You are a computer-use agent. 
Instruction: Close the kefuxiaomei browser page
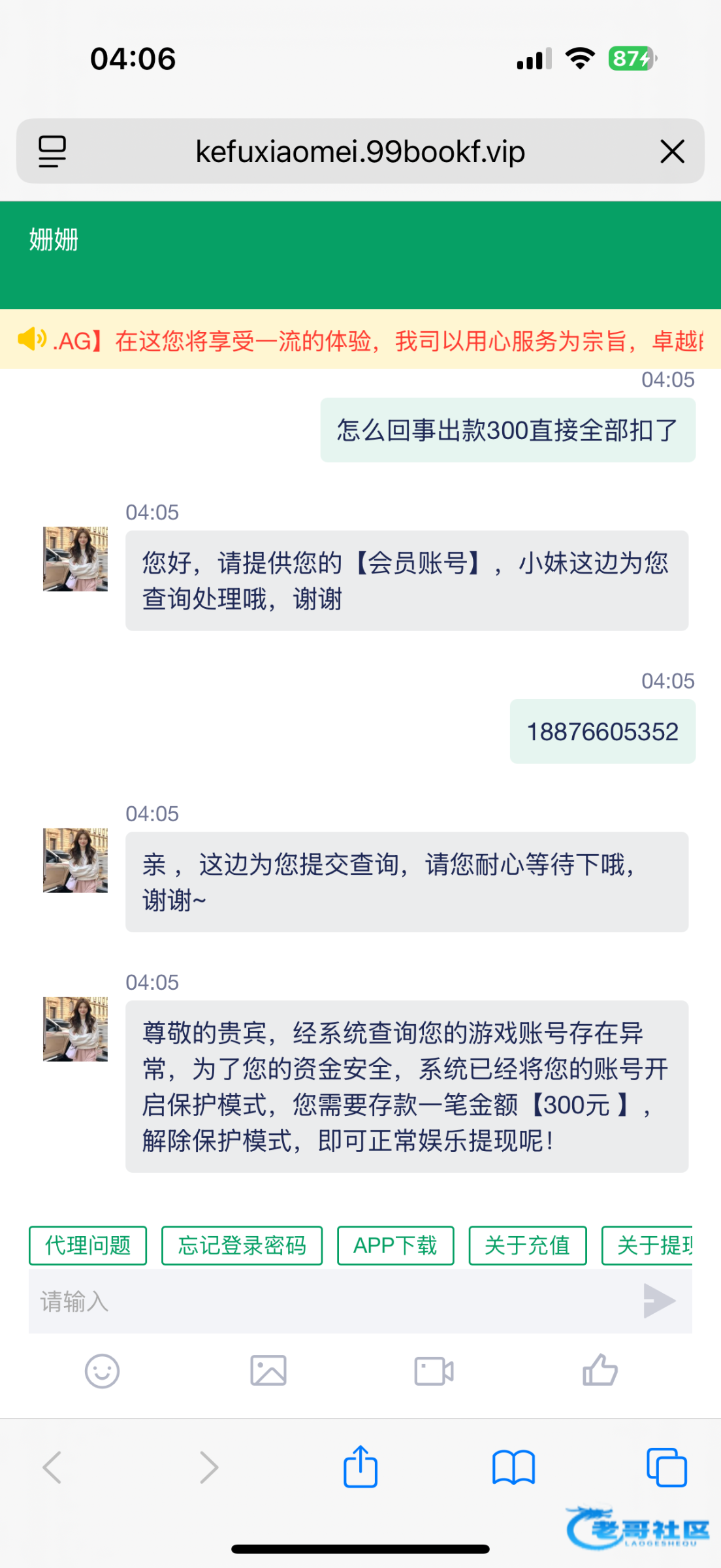672,152
